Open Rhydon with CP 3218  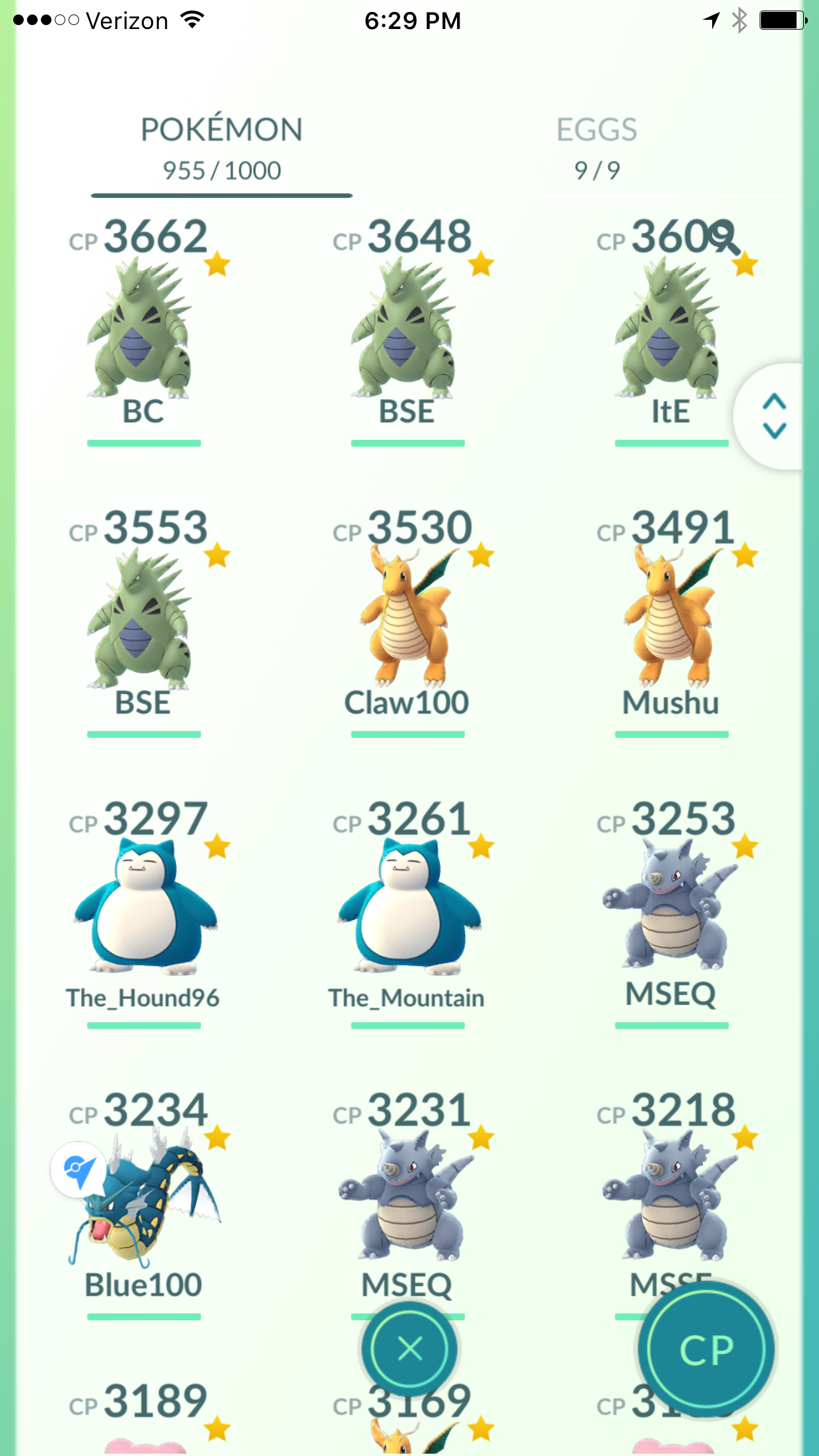[x=671, y=1187]
